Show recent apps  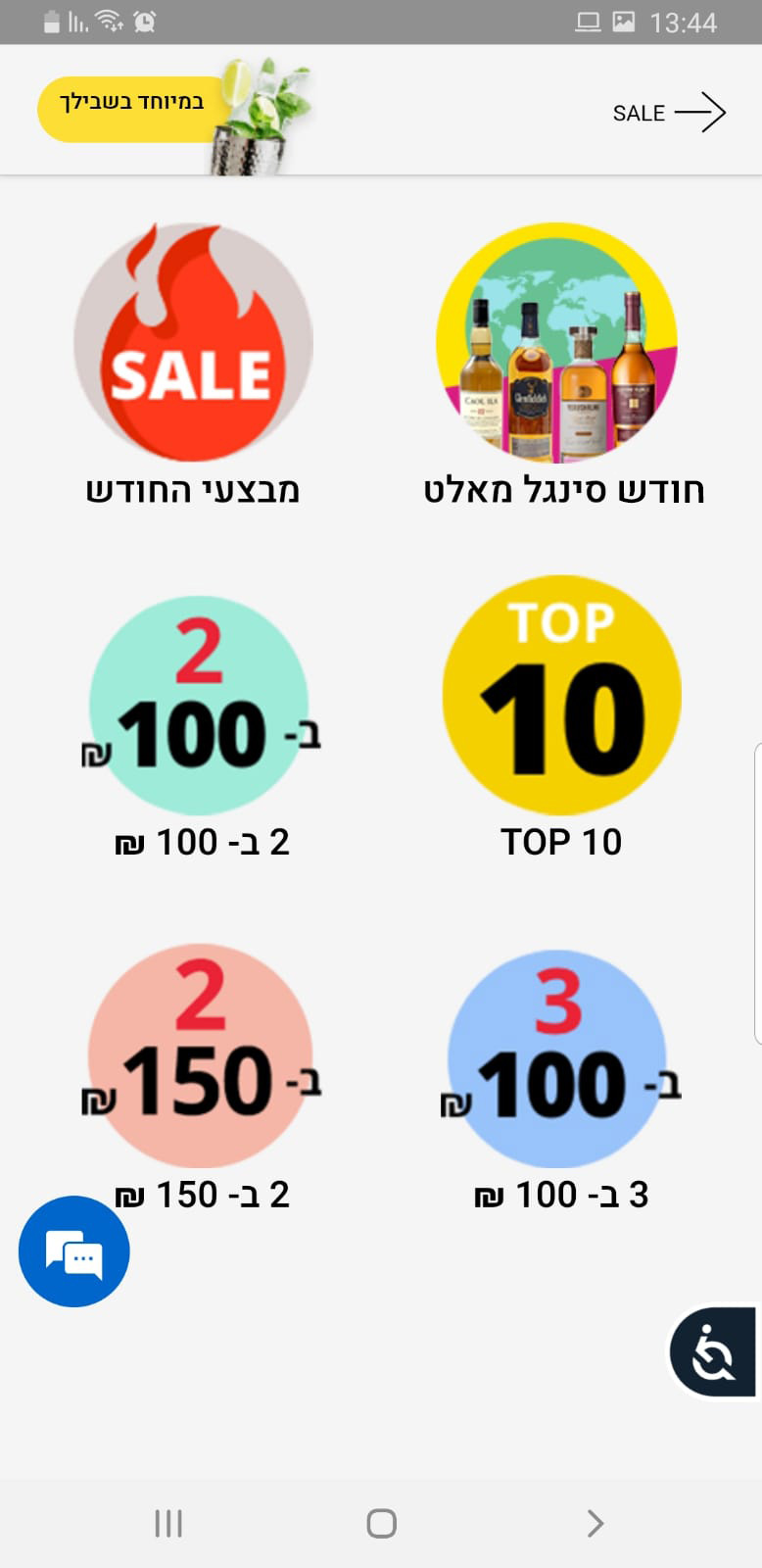168,1523
